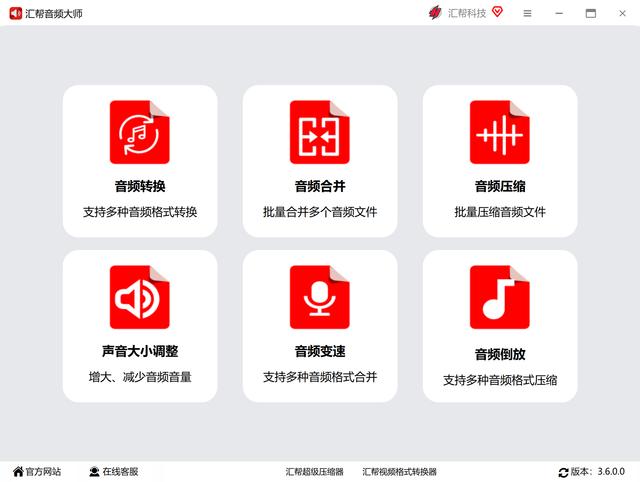640x482 pixels.
Task: Open the 音频变速 audio speed card
Action: (320, 326)
